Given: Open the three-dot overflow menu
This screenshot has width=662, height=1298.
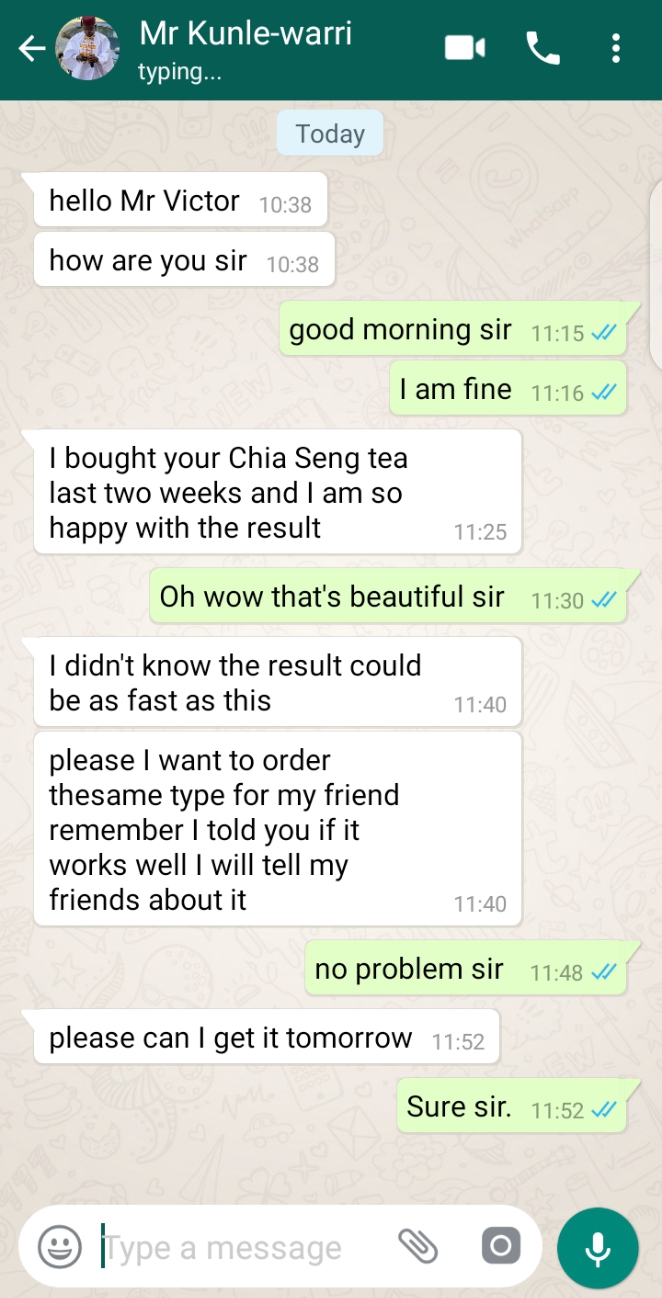Looking at the screenshot, I should [x=616, y=48].
